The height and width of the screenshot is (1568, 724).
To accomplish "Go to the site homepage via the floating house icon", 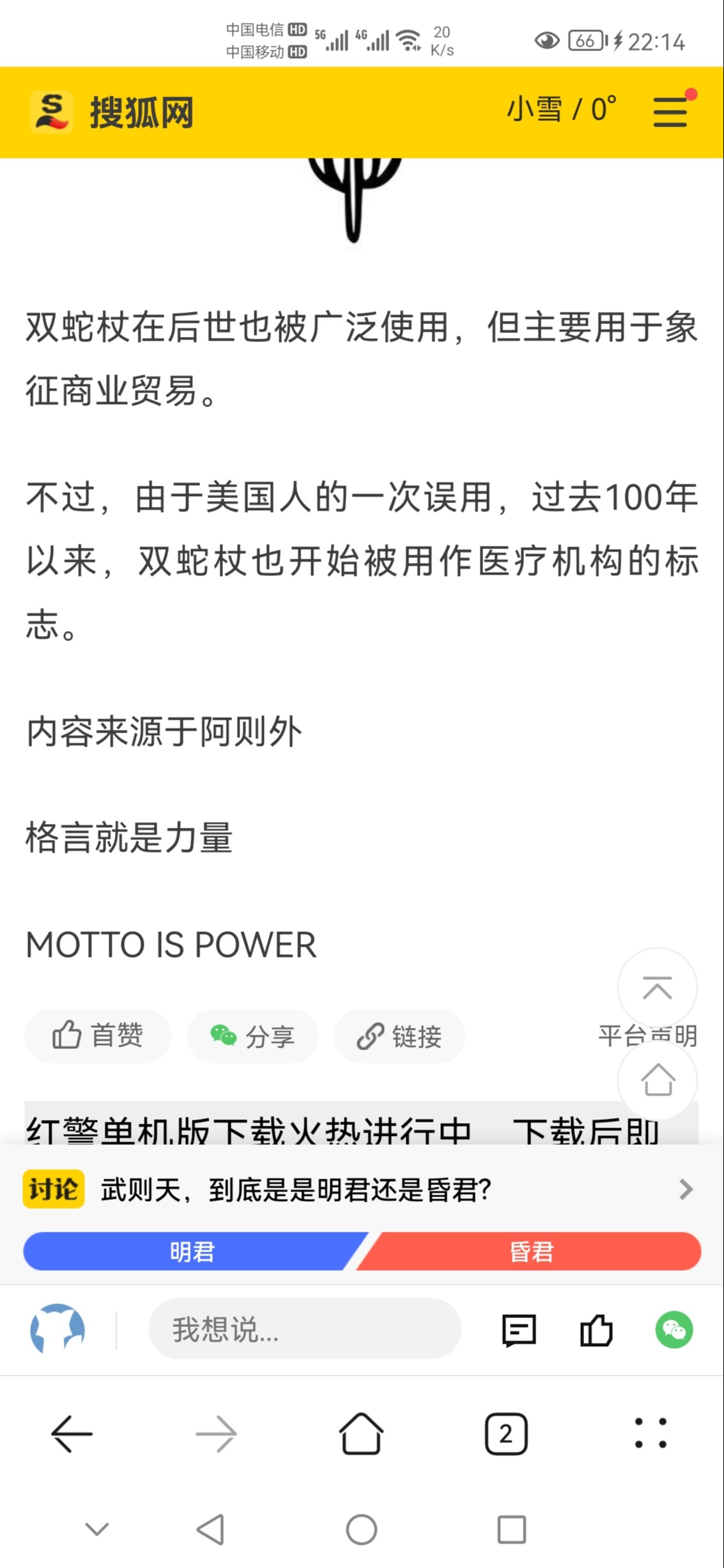I will coord(657,1080).
